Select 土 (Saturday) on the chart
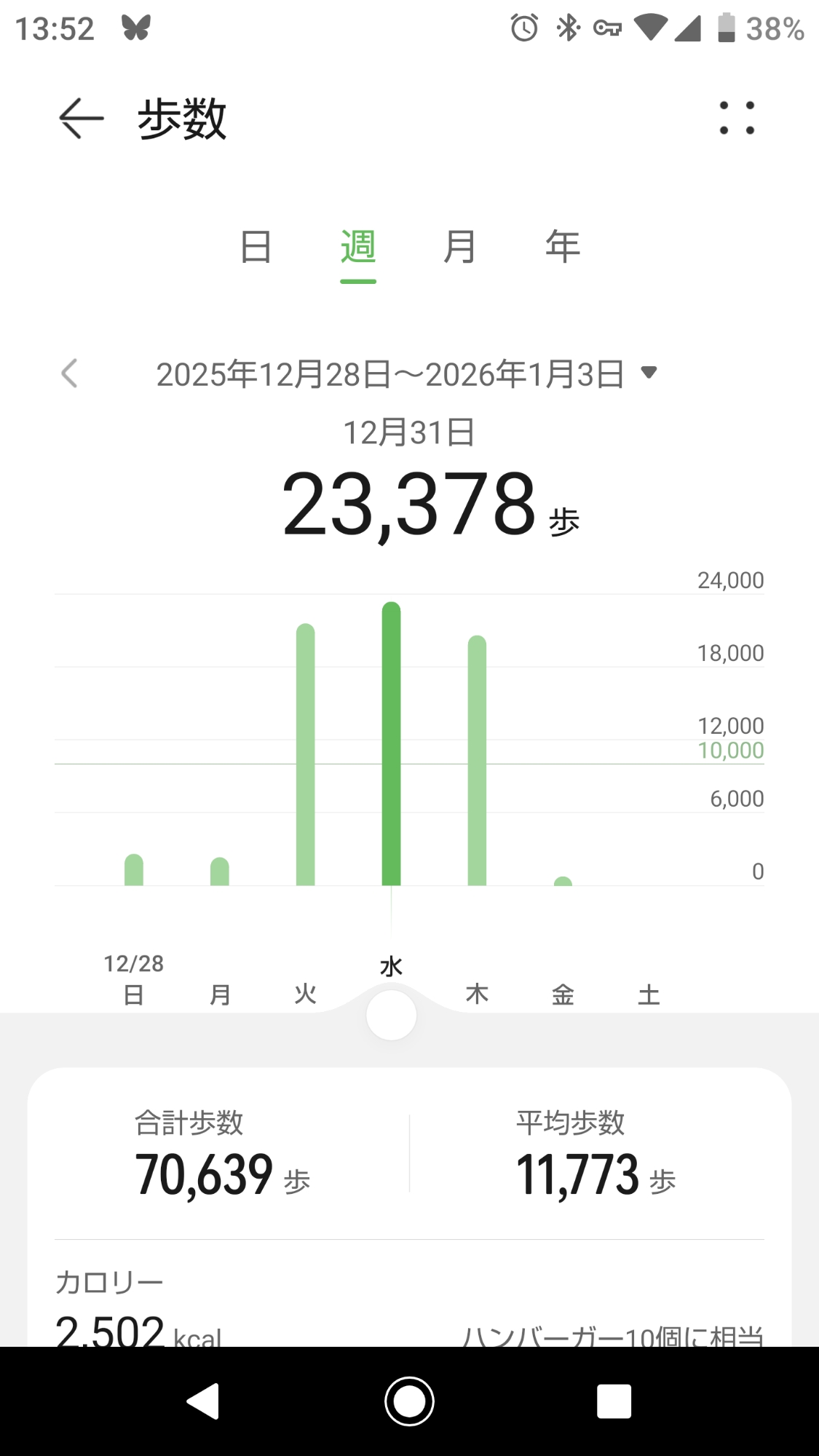This screenshot has width=819, height=1456. (x=649, y=994)
